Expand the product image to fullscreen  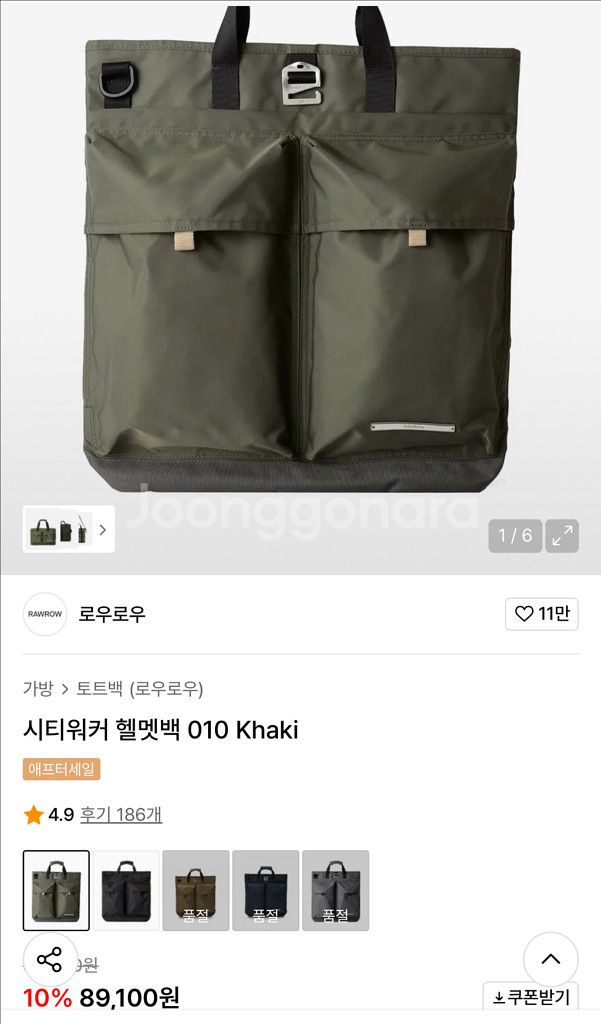pos(564,535)
